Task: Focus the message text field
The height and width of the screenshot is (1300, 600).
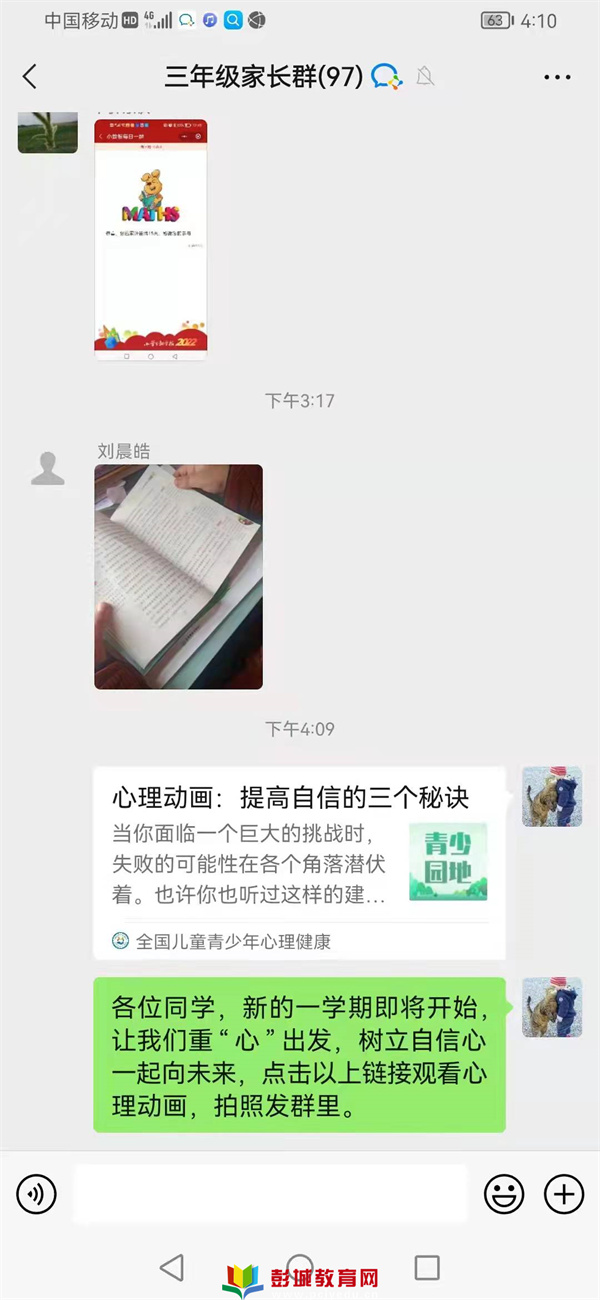Action: click(x=270, y=1193)
